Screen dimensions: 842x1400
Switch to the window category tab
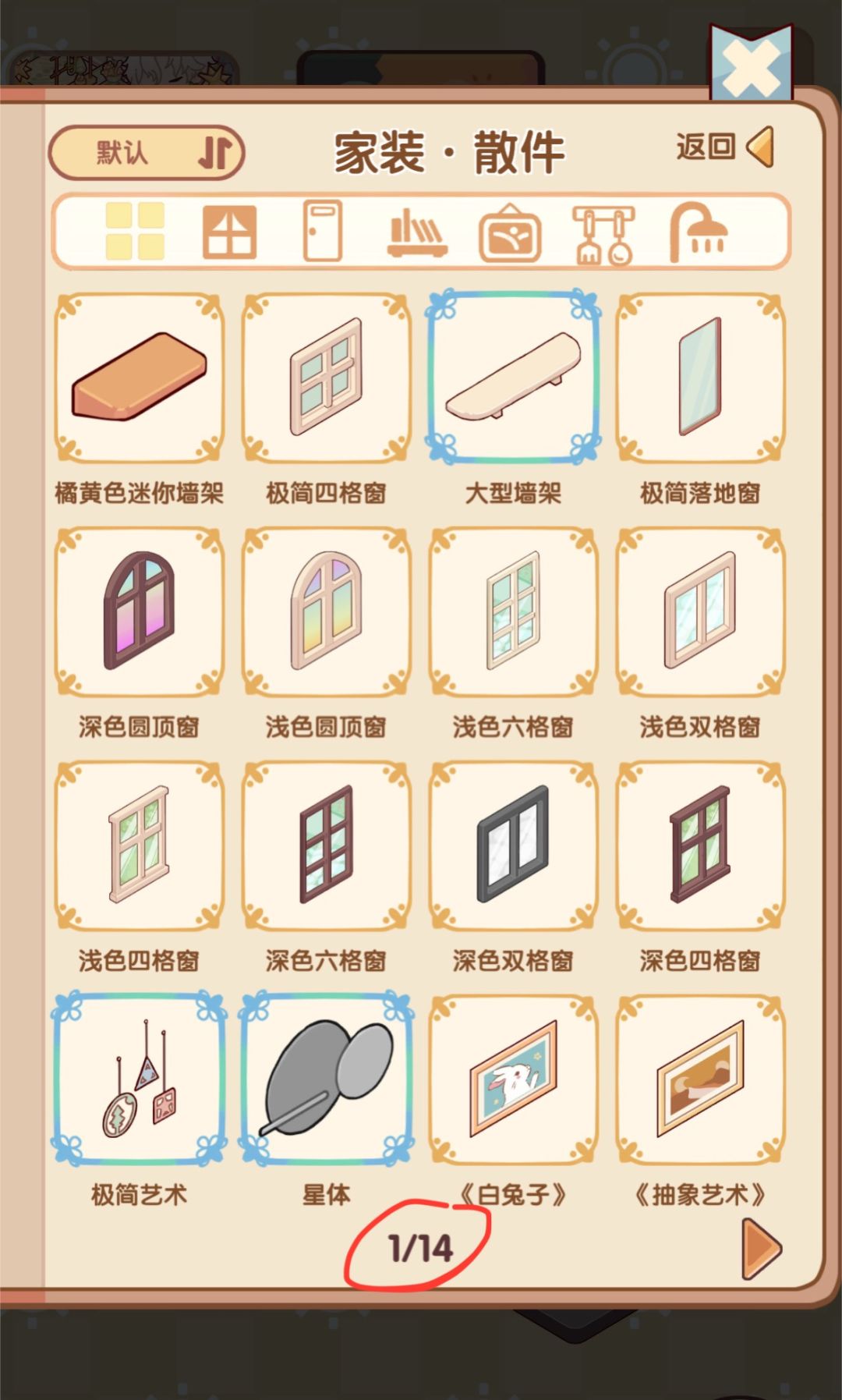pos(229,232)
